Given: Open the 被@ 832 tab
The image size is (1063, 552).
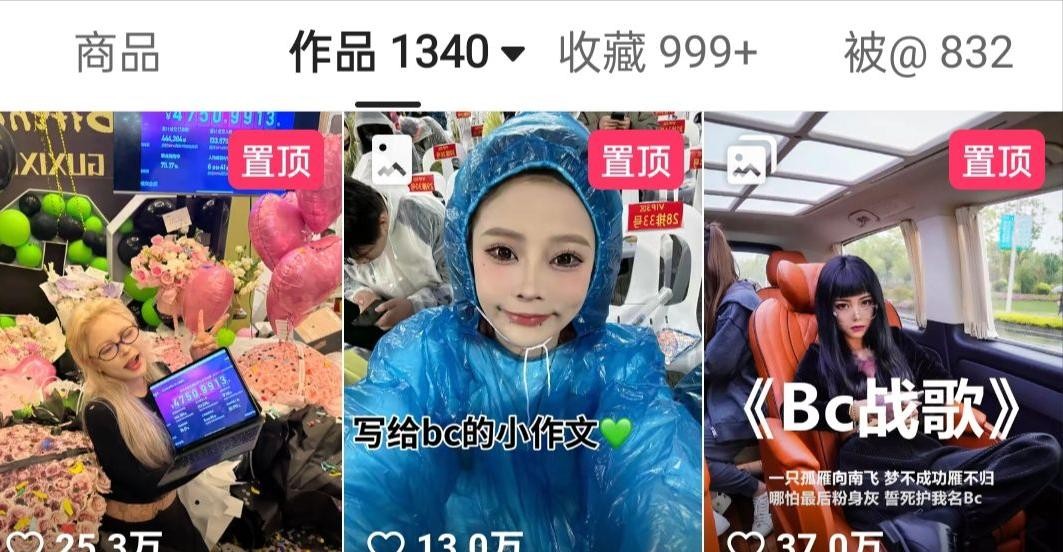Looking at the screenshot, I should [x=927, y=52].
